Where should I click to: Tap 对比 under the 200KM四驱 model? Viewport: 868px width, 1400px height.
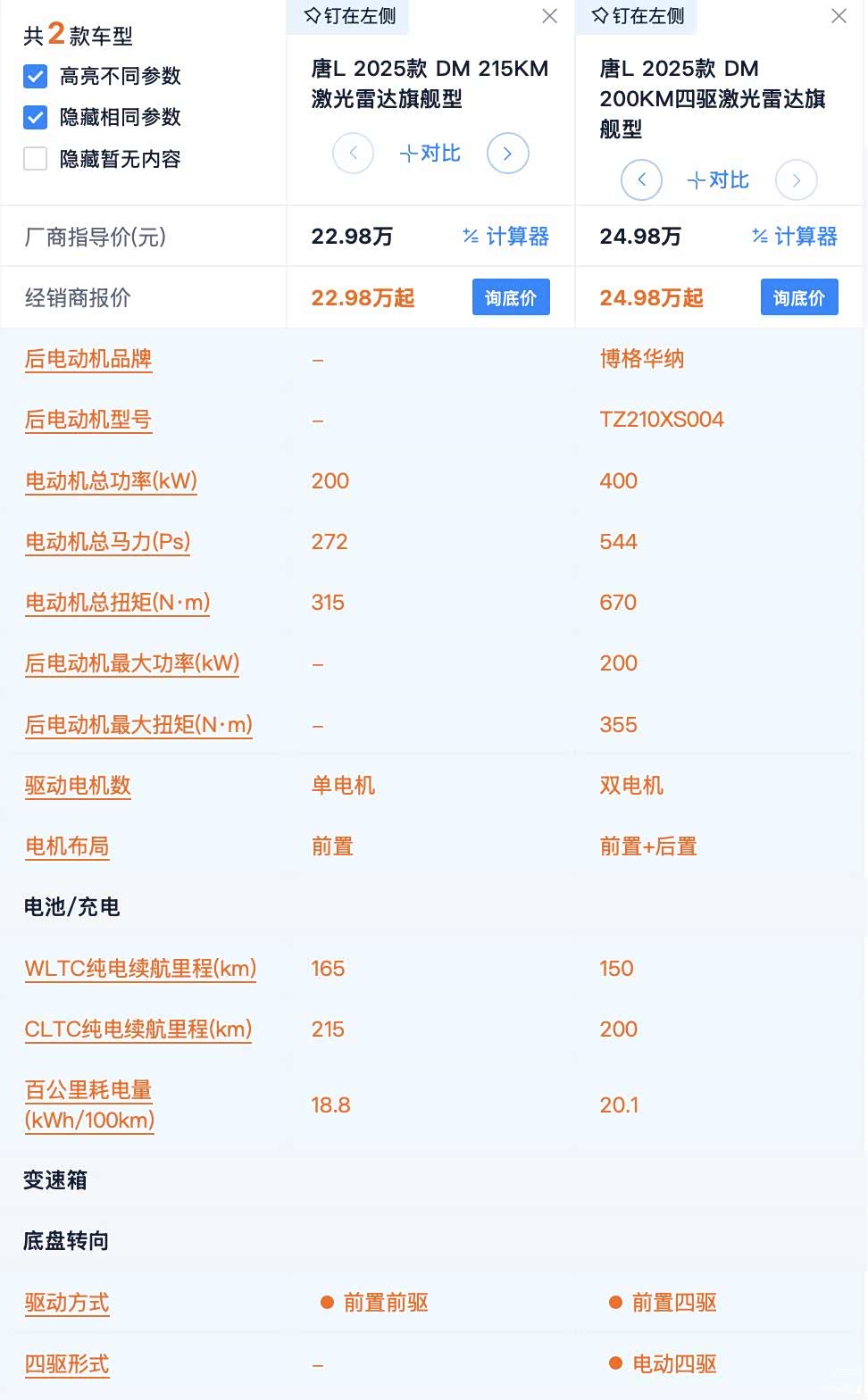click(719, 180)
